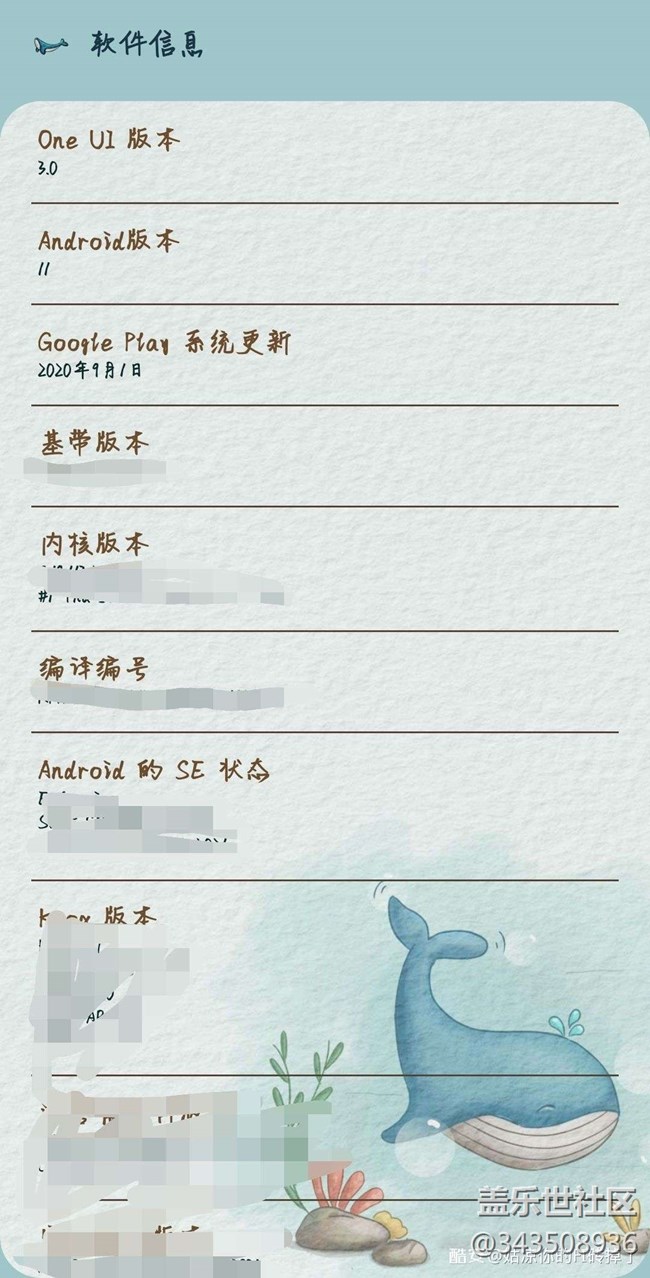Image resolution: width=650 pixels, height=1278 pixels.
Task: Go back from the 软件信息 page
Action: [50, 45]
